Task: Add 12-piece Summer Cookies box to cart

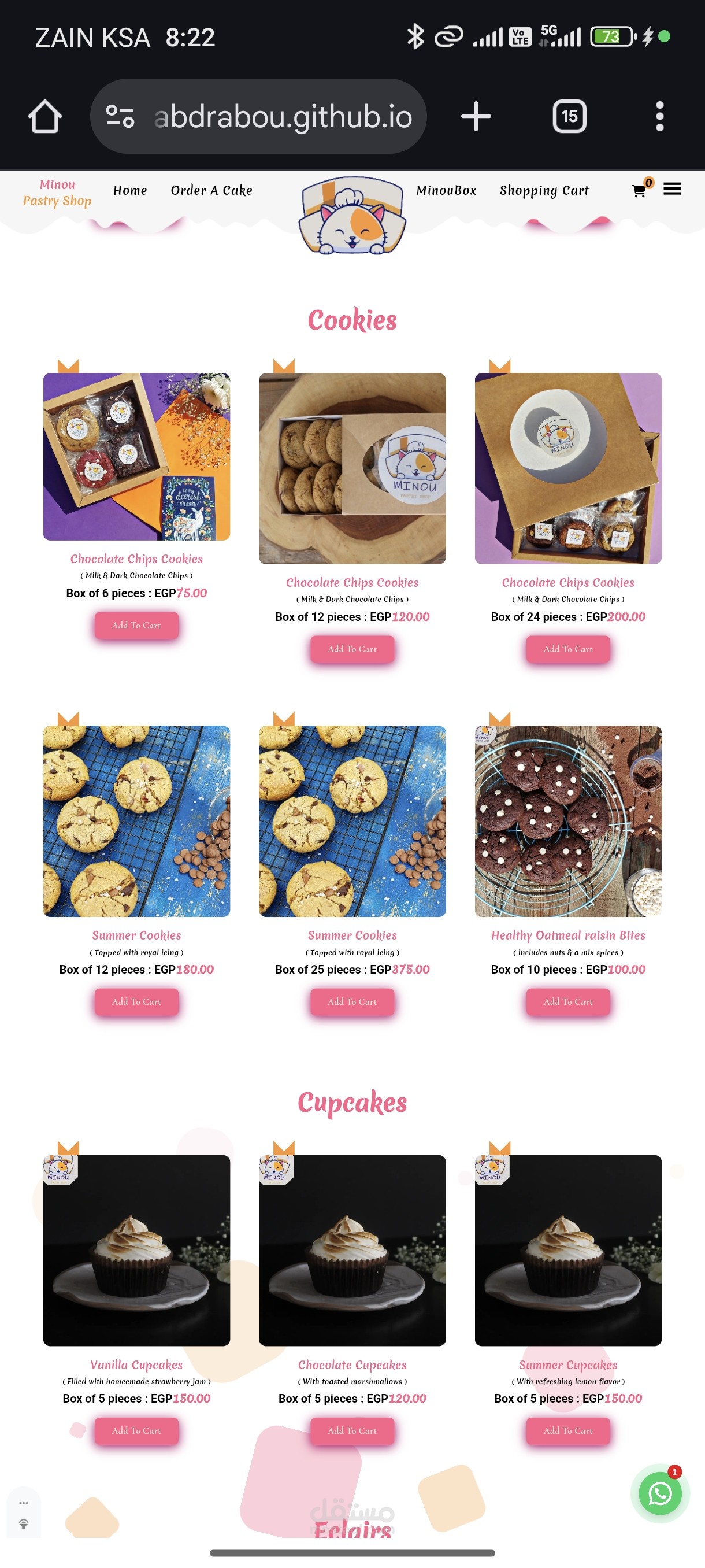Action: 136,1001
